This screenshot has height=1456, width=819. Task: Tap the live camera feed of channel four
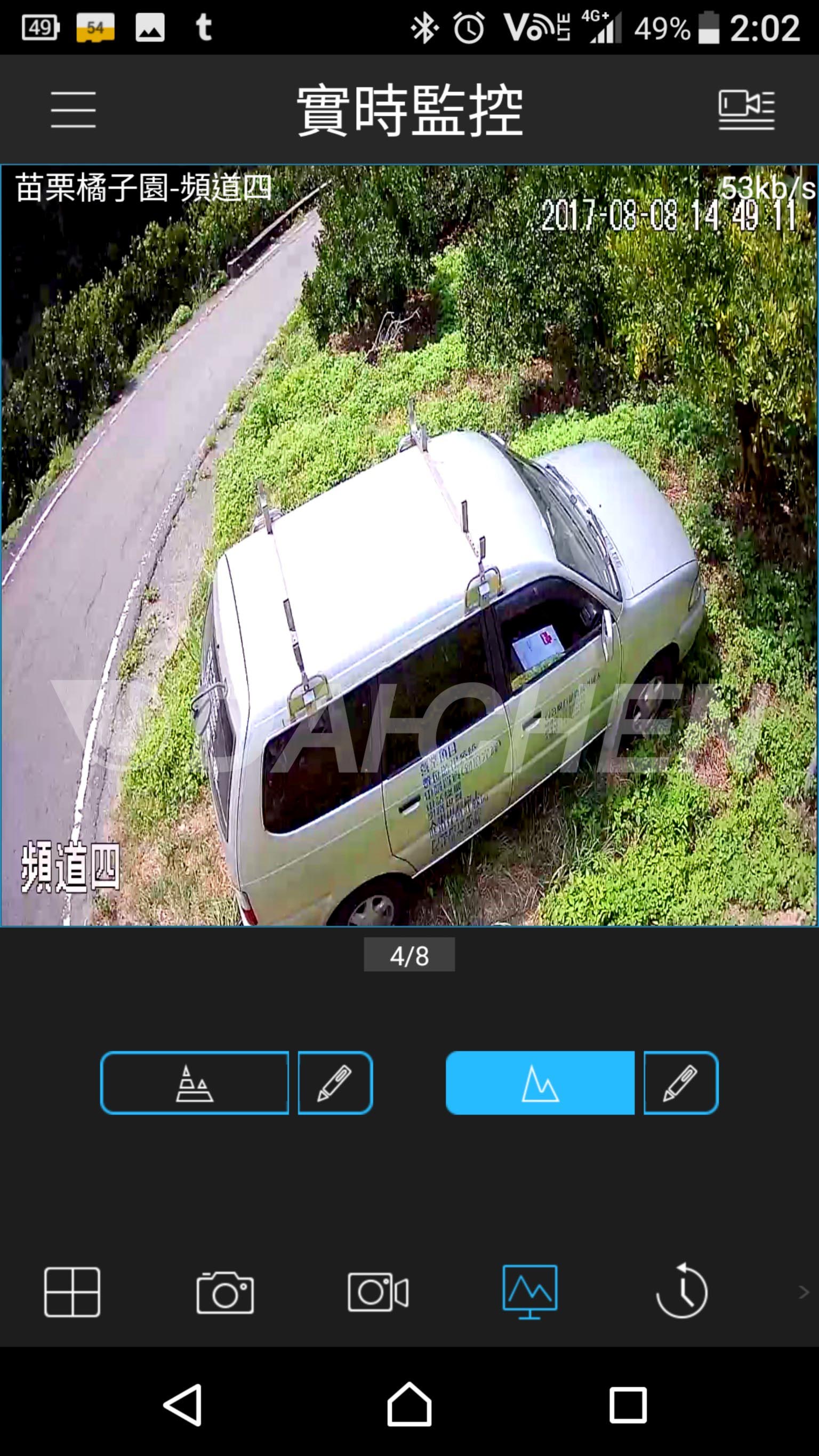(409, 546)
